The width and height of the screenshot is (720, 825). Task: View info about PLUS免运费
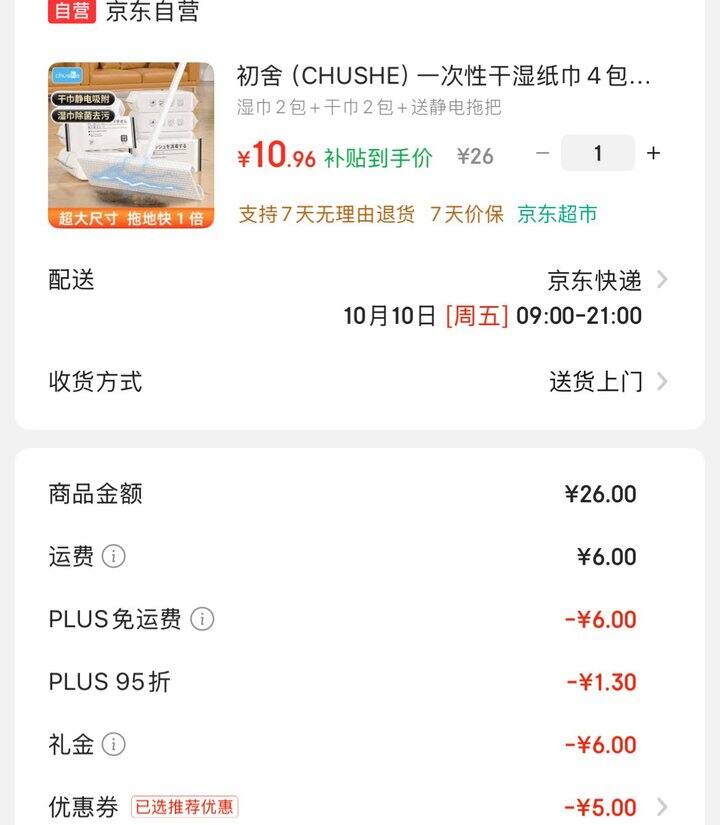click(x=202, y=619)
